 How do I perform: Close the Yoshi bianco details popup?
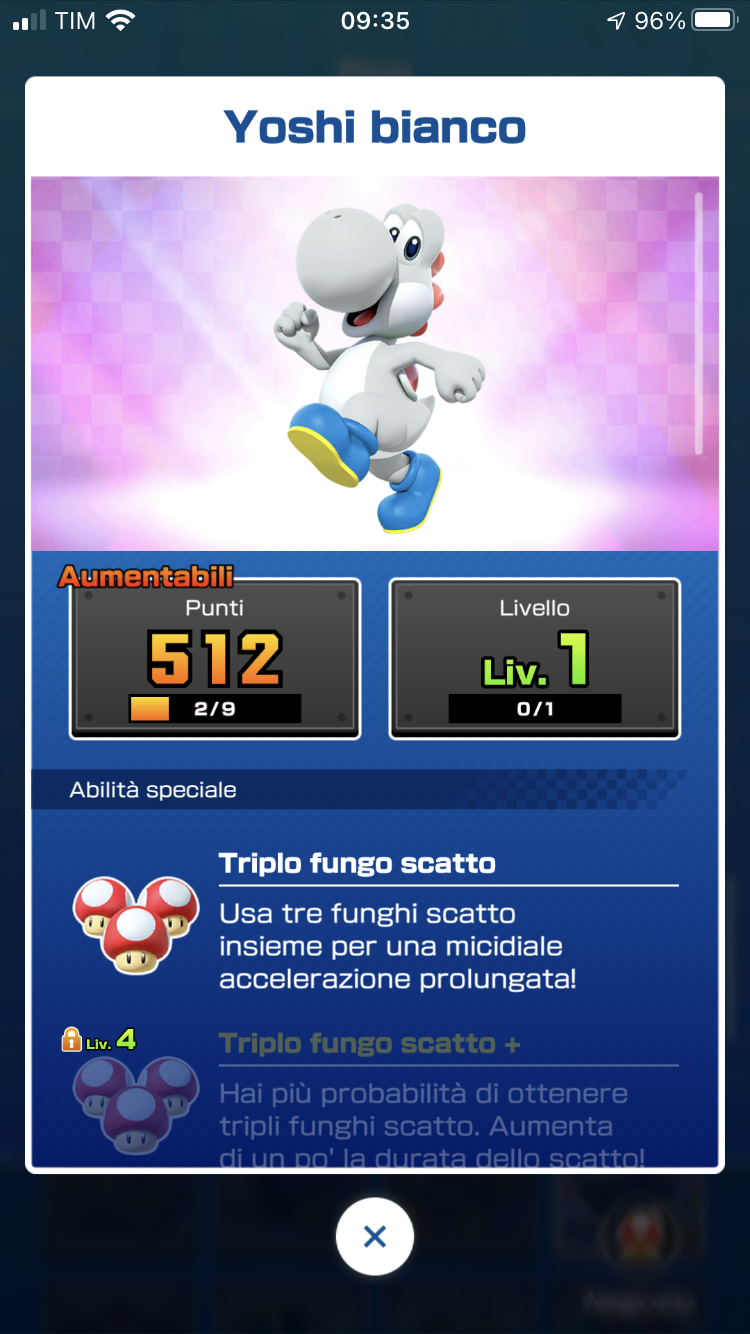[374, 1237]
